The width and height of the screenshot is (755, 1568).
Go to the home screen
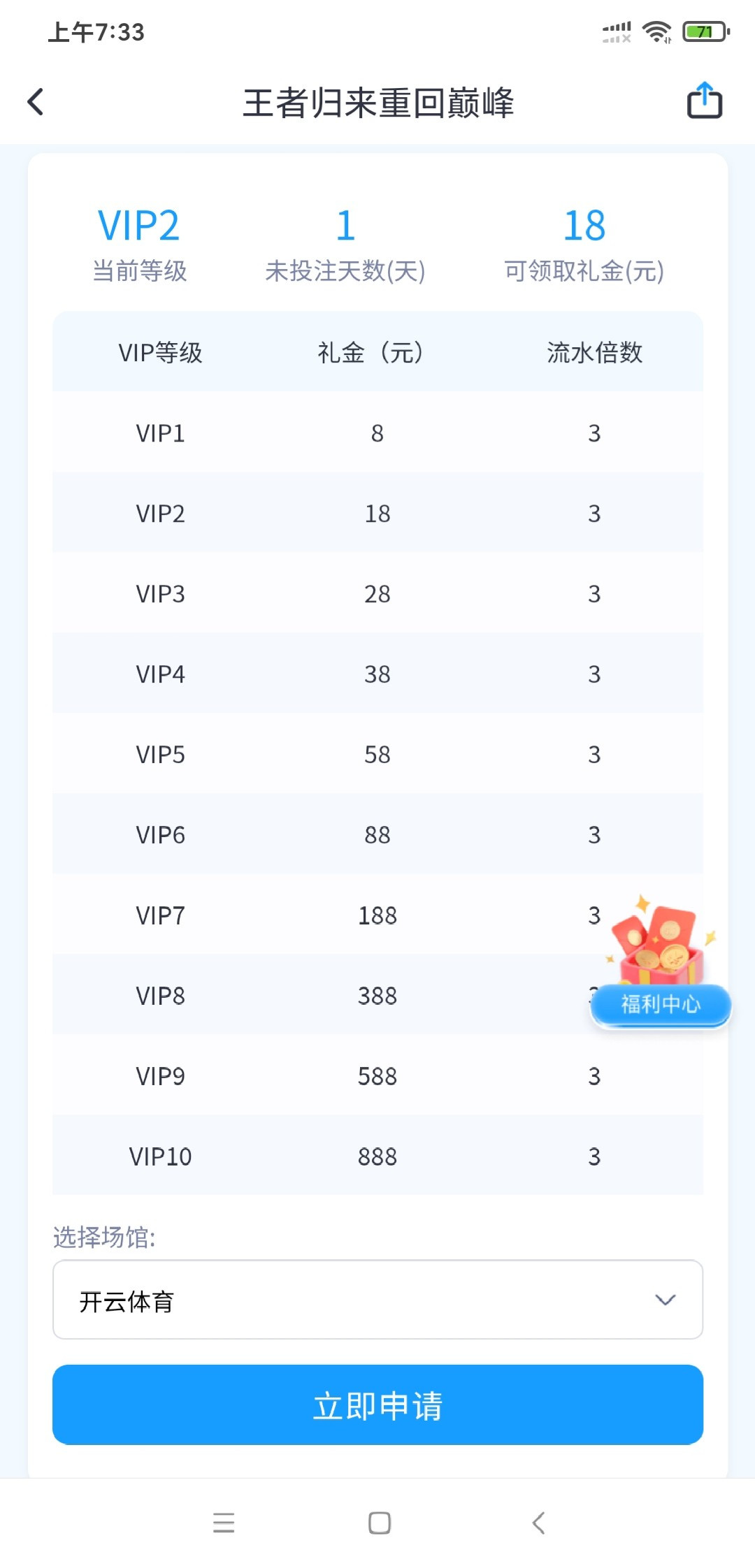tap(379, 1522)
